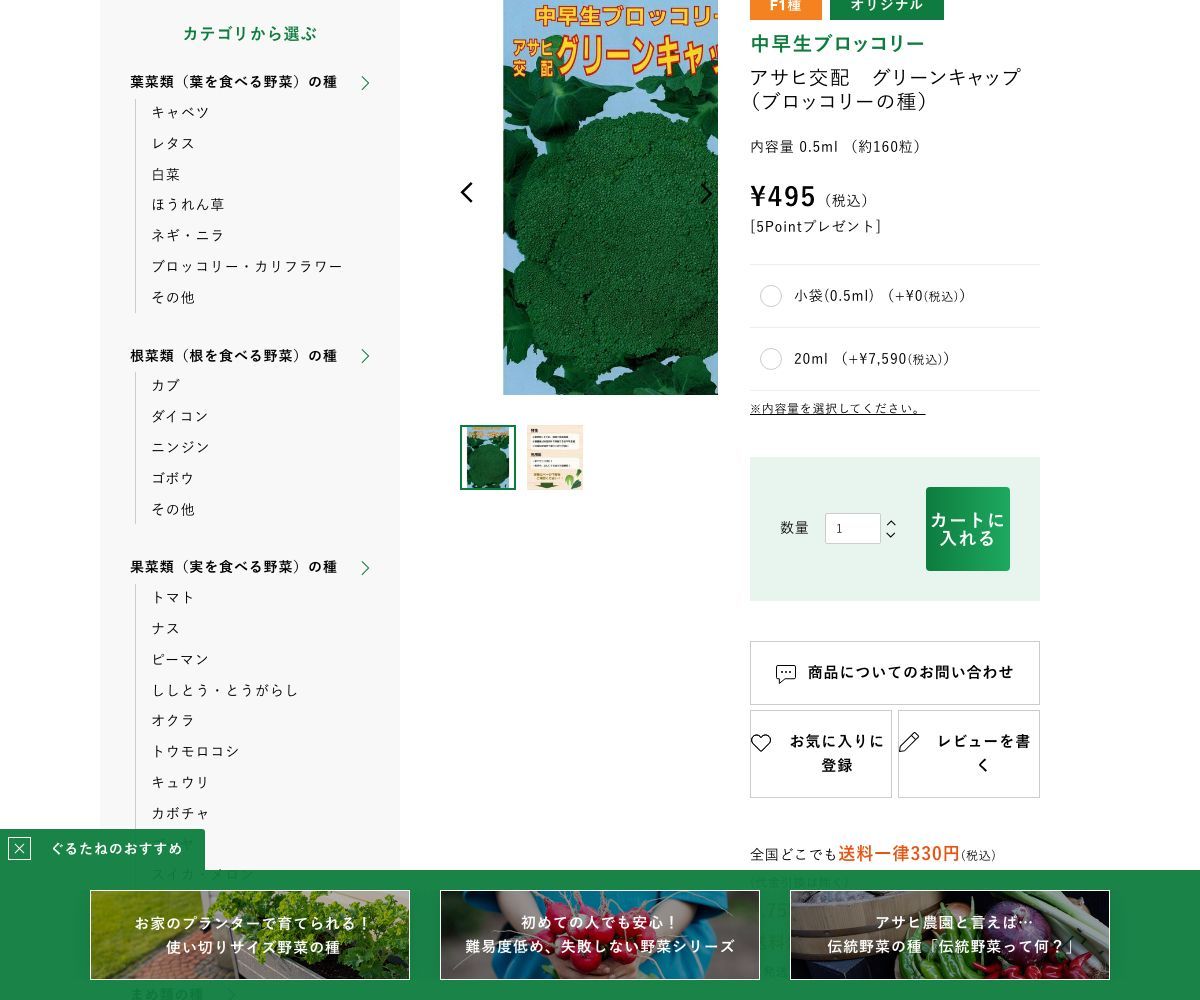
Task: Show next product image
Action: click(x=706, y=193)
